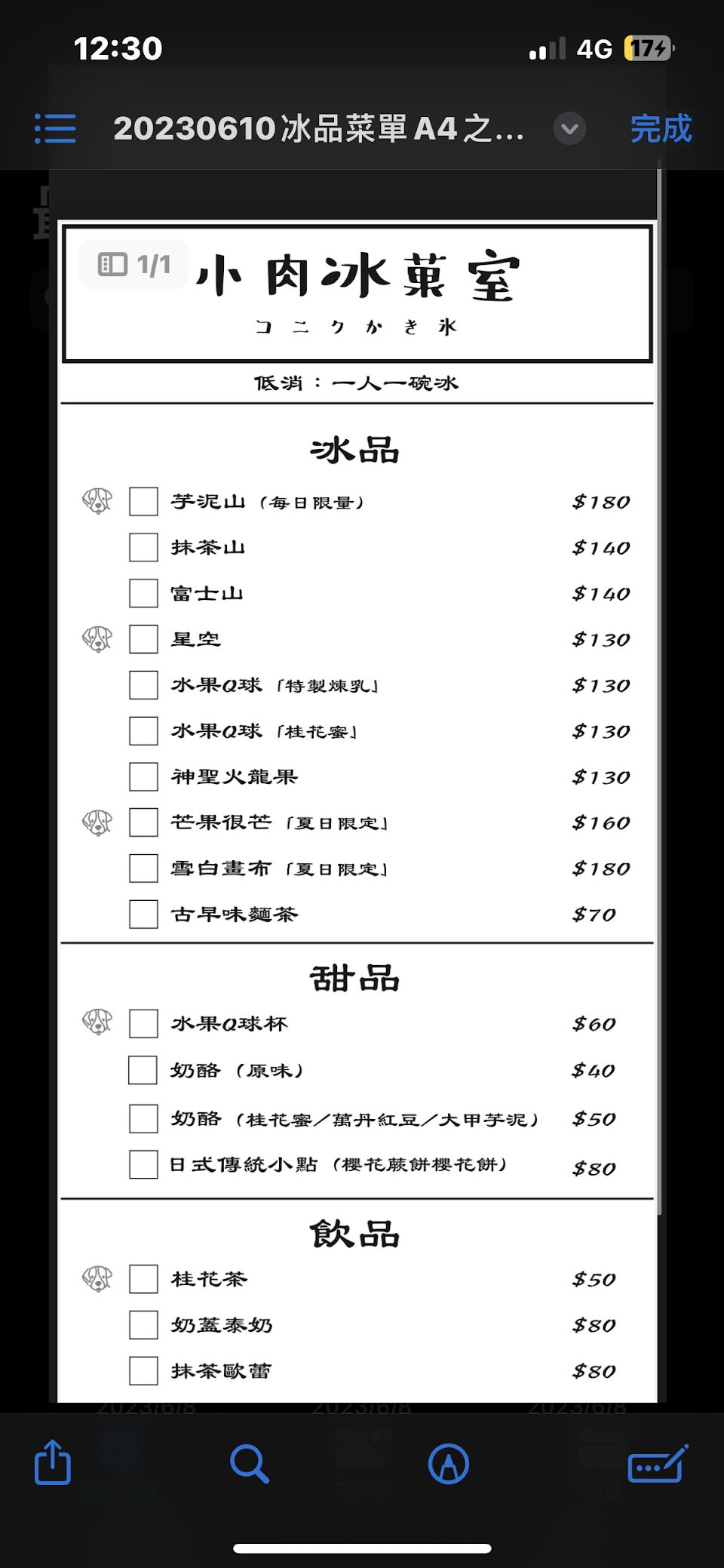
Task: Open the markup pen tool
Action: point(449,1464)
